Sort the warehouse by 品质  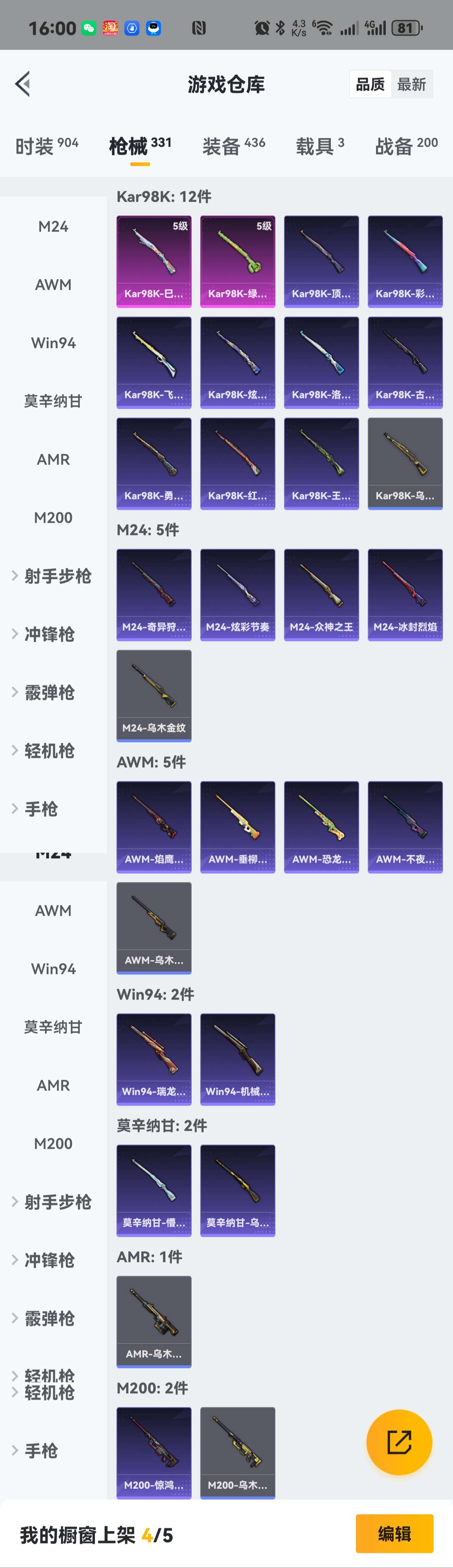[x=370, y=84]
